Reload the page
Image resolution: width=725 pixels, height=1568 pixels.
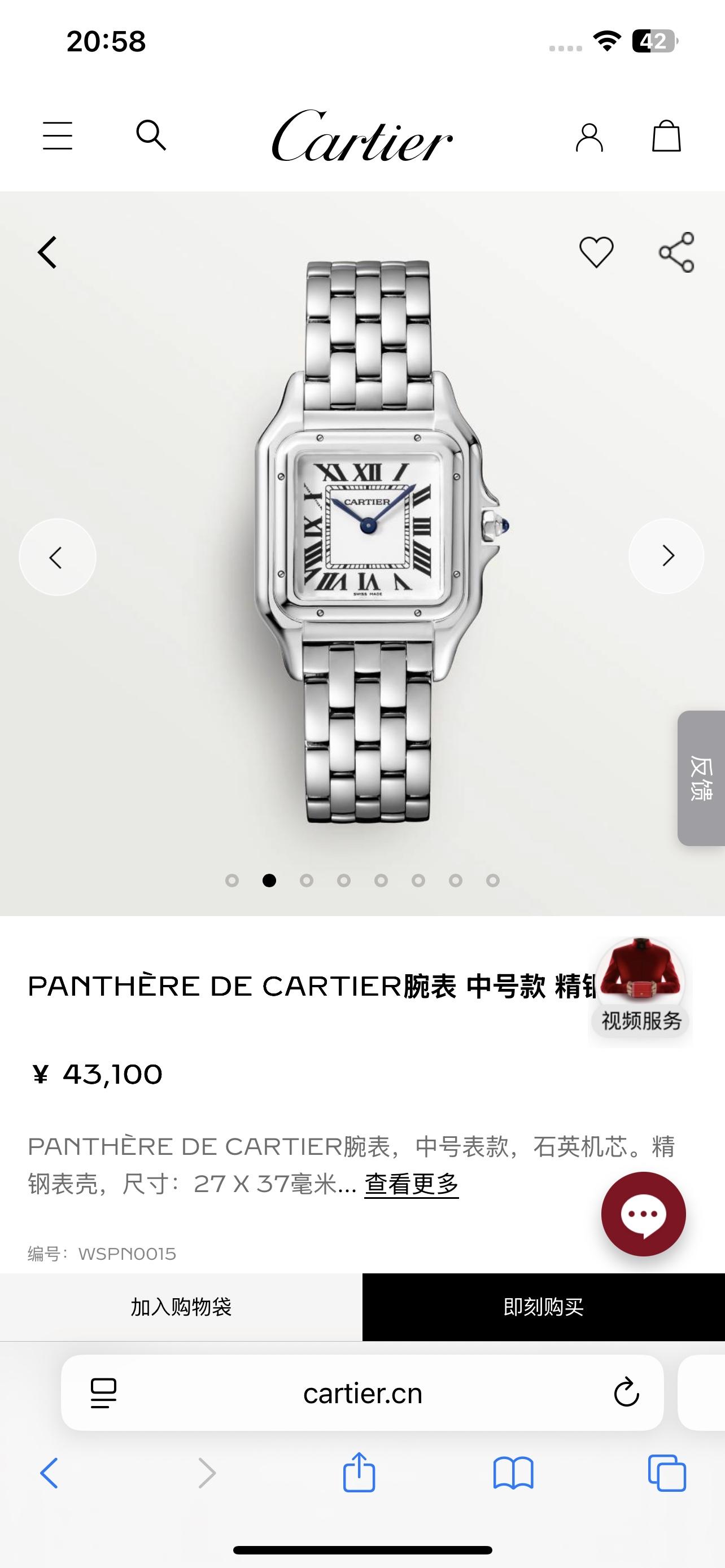pyautogui.click(x=626, y=1392)
